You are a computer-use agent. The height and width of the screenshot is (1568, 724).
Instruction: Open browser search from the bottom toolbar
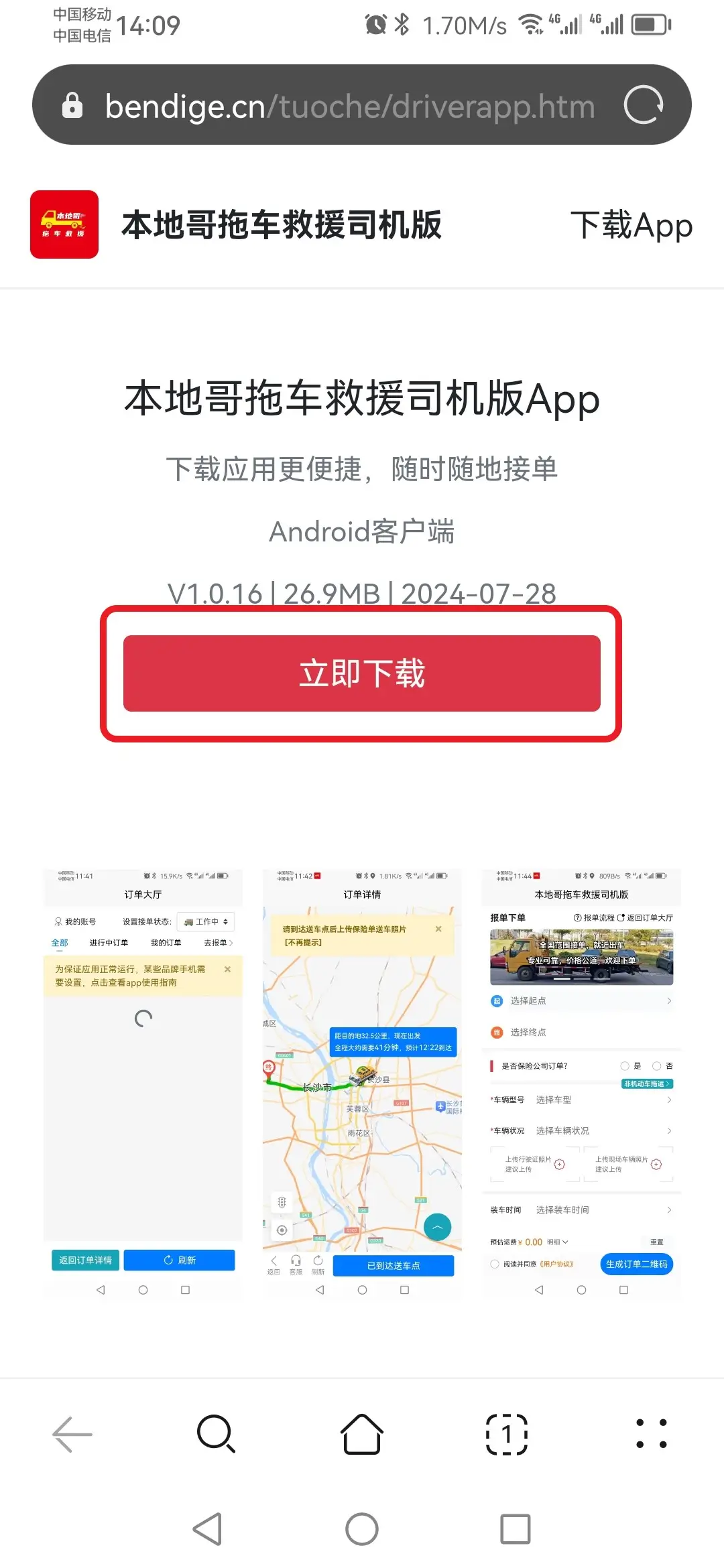[x=216, y=1435]
